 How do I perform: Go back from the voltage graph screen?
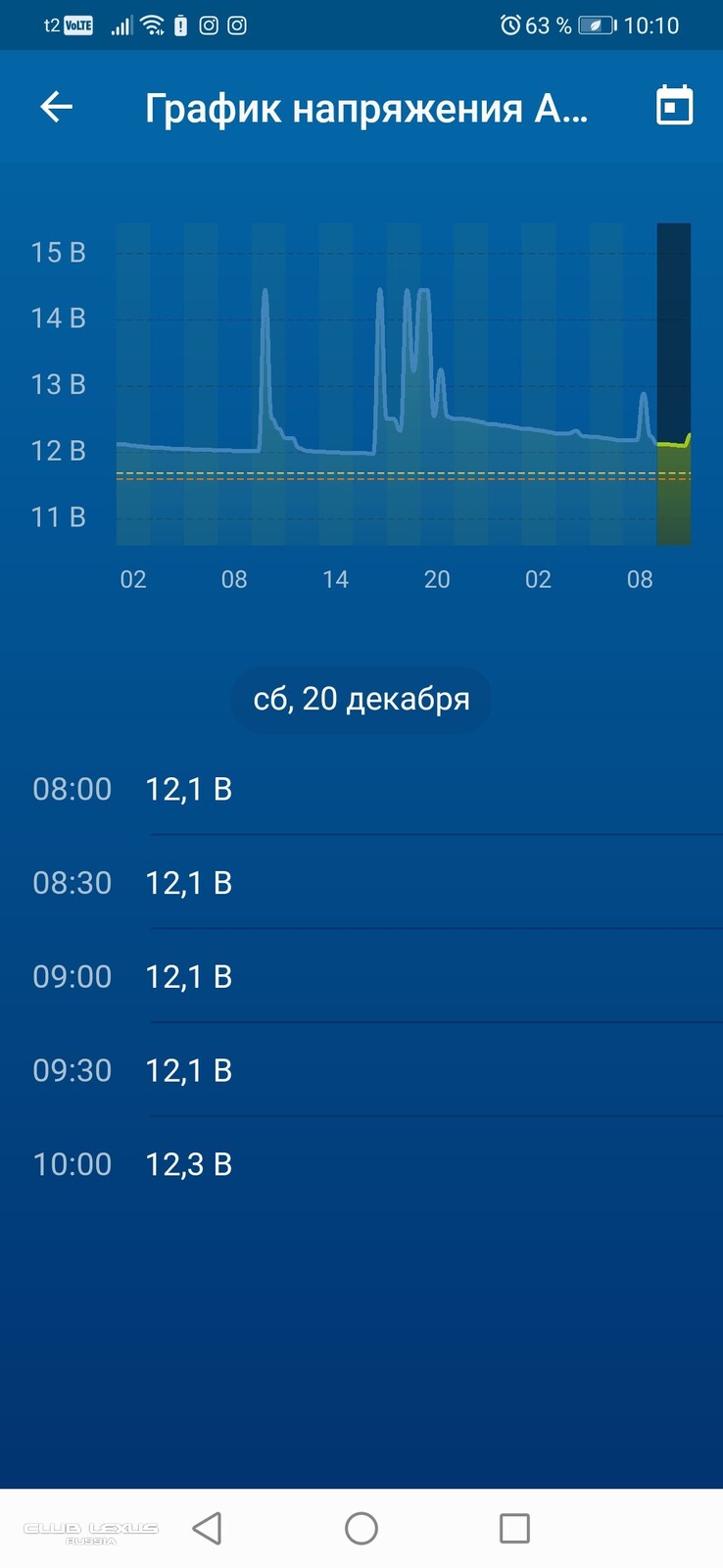tap(57, 107)
